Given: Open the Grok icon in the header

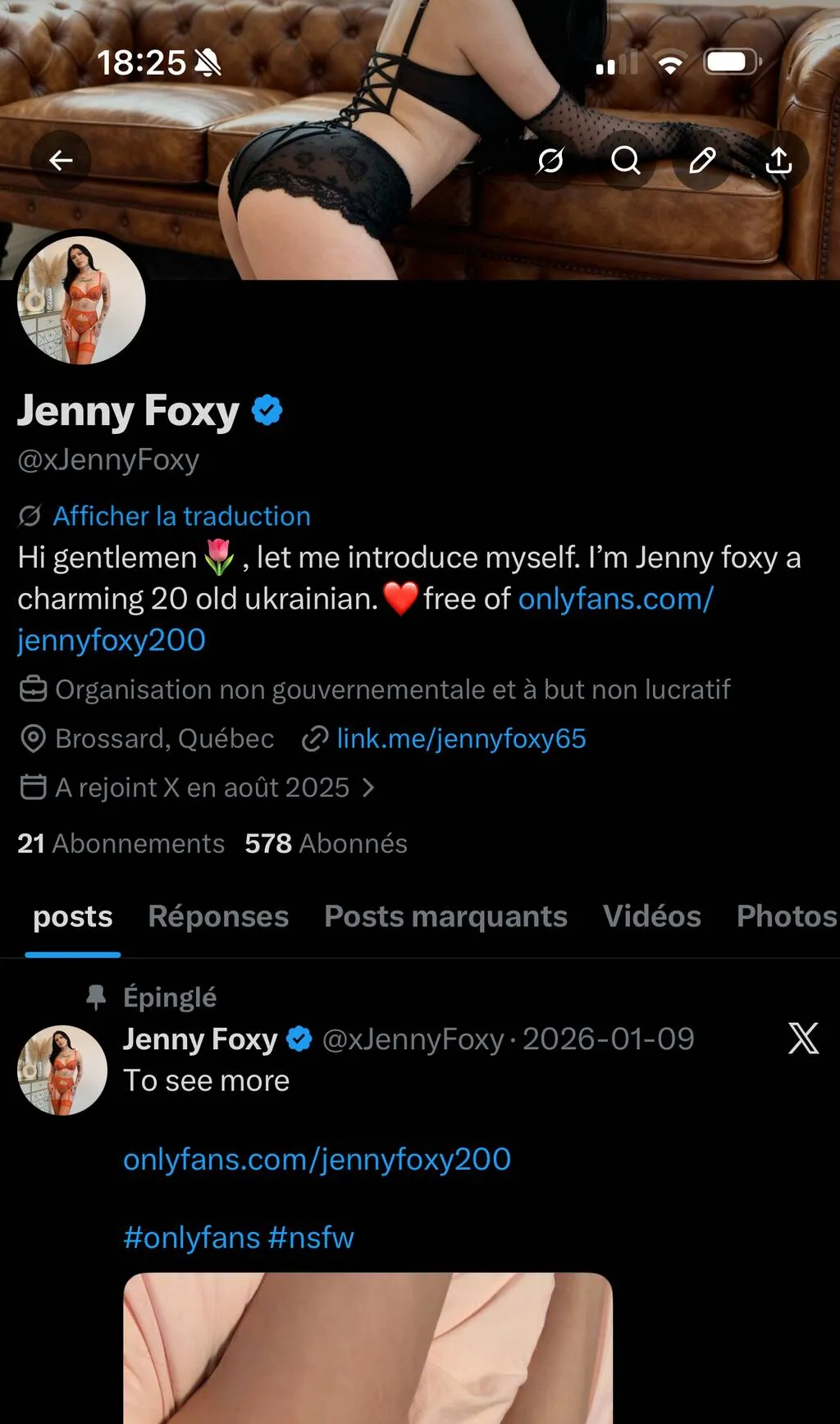Looking at the screenshot, I should pyautogui.click(x=550, y=161).
